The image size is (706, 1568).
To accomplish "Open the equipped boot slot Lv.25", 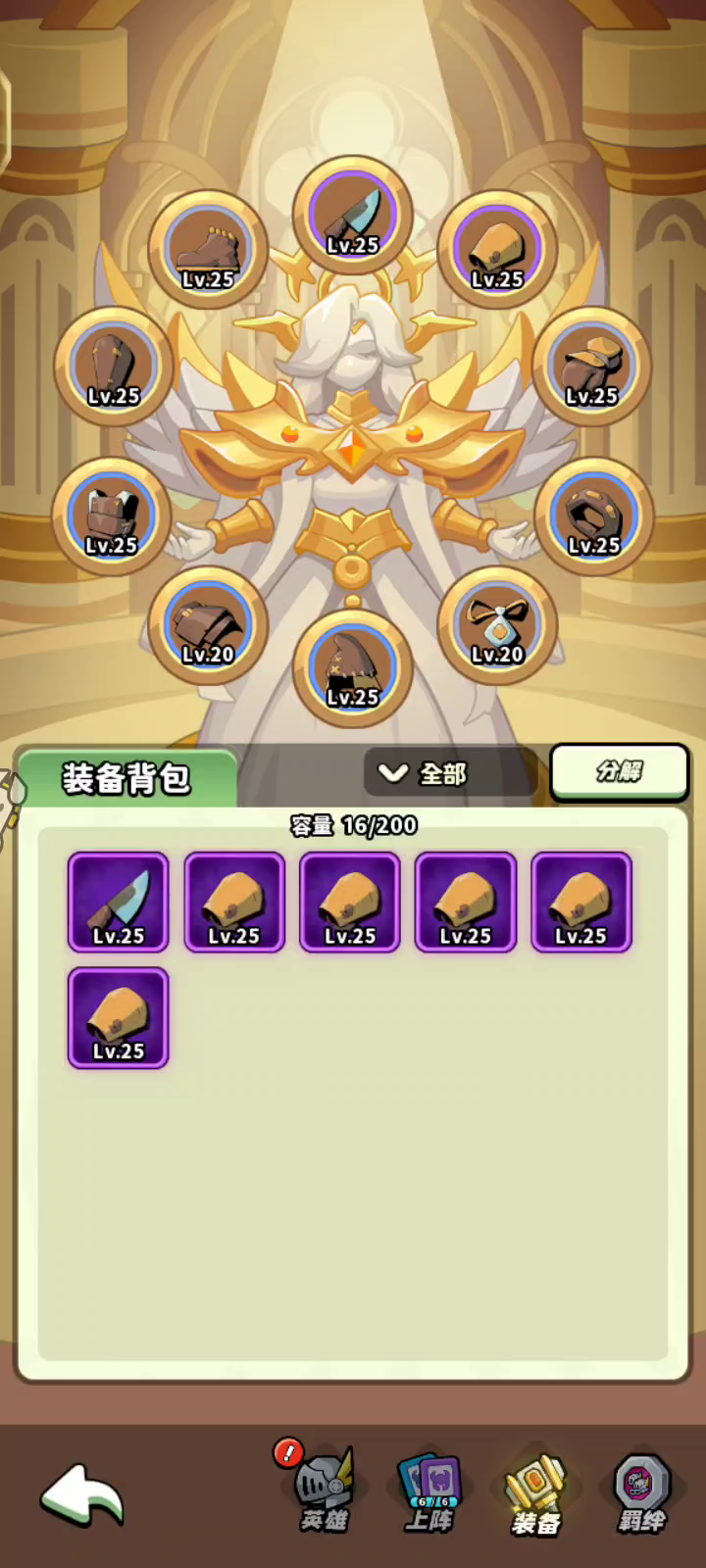I will pyautogui.click(x=208, y=250).
